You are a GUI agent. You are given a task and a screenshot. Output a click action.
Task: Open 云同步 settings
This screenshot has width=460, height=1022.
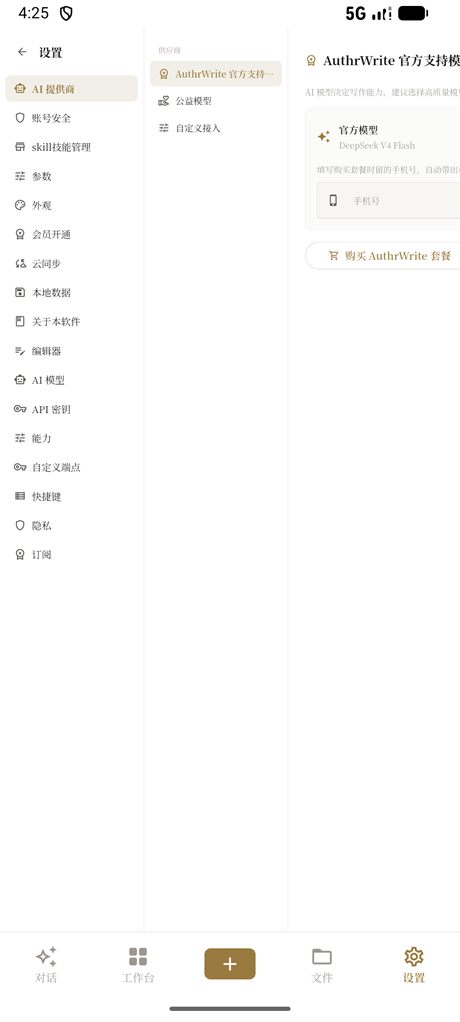(72, 264)
